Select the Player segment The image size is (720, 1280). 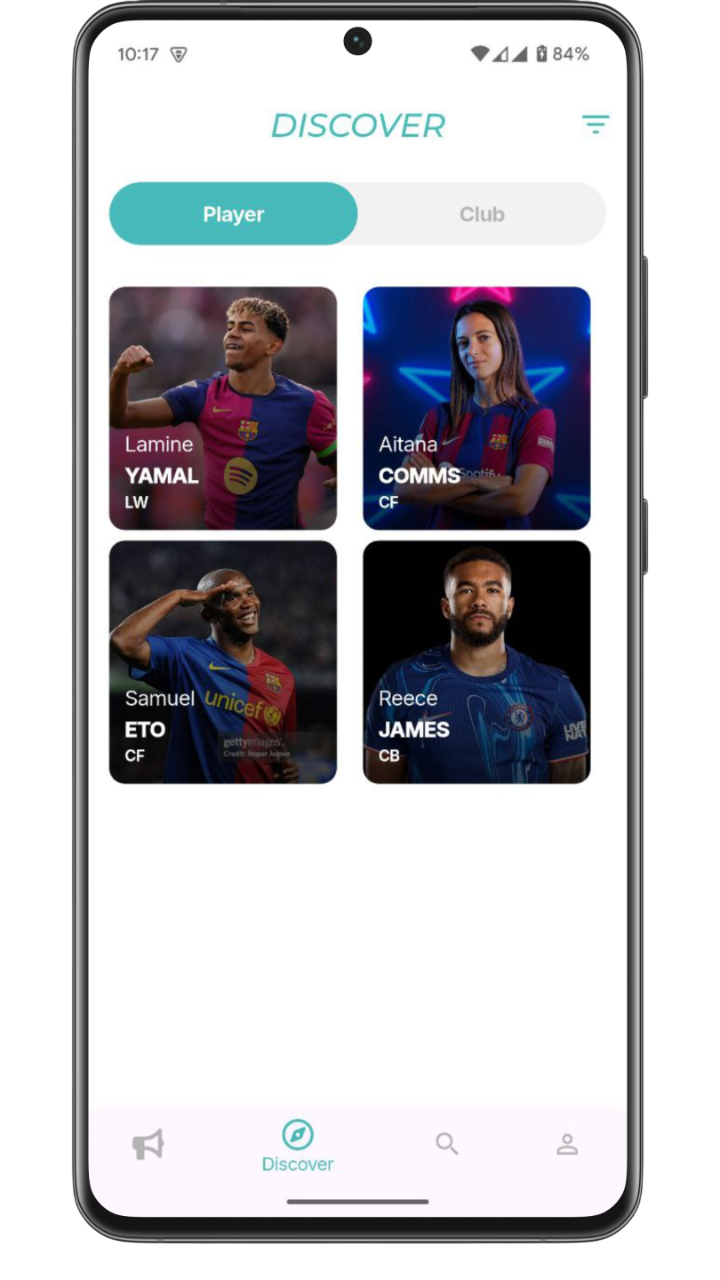(x=233, y=214)
